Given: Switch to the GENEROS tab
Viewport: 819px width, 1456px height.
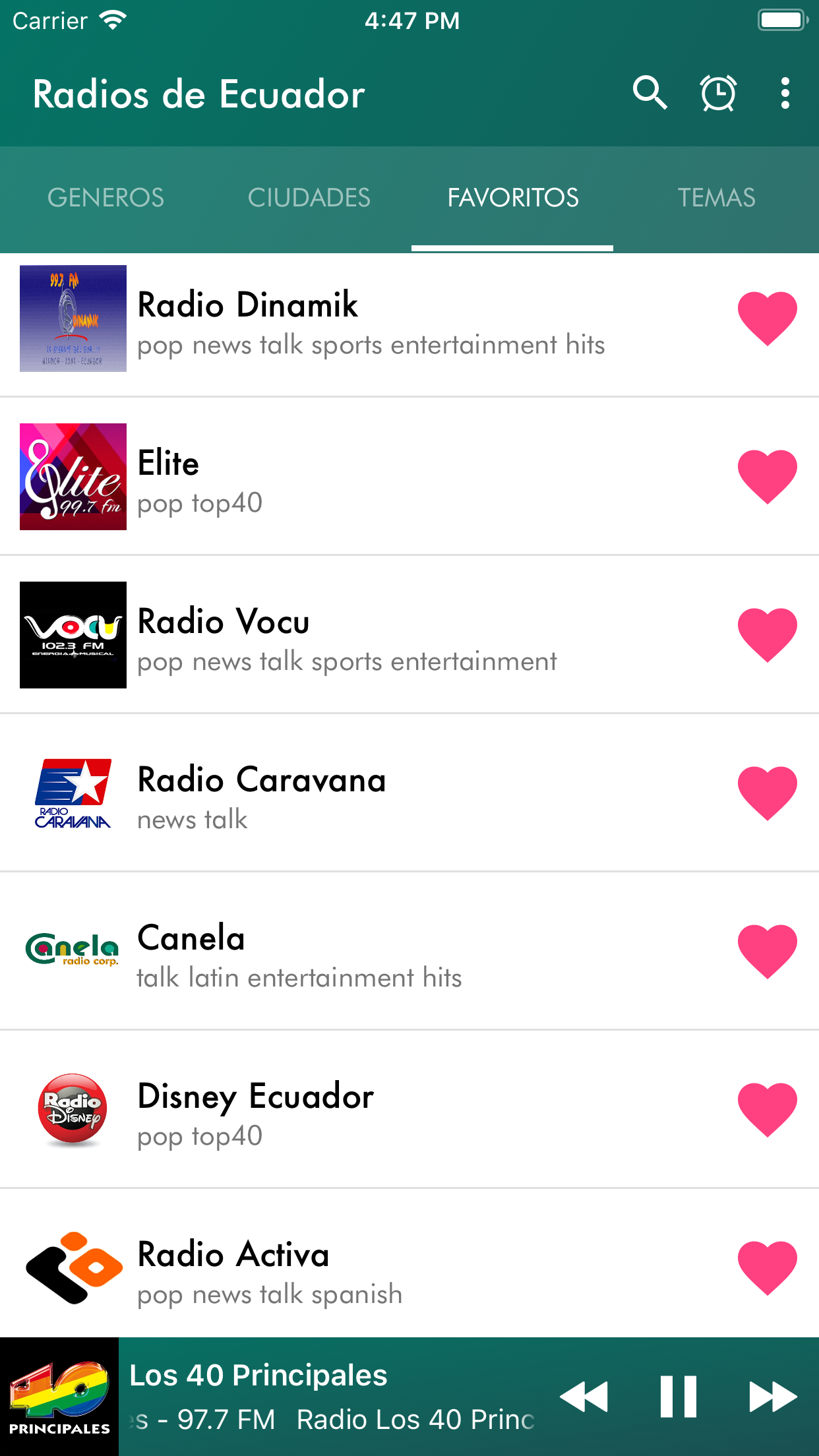Looking at the screenshot, I should 106,198.
